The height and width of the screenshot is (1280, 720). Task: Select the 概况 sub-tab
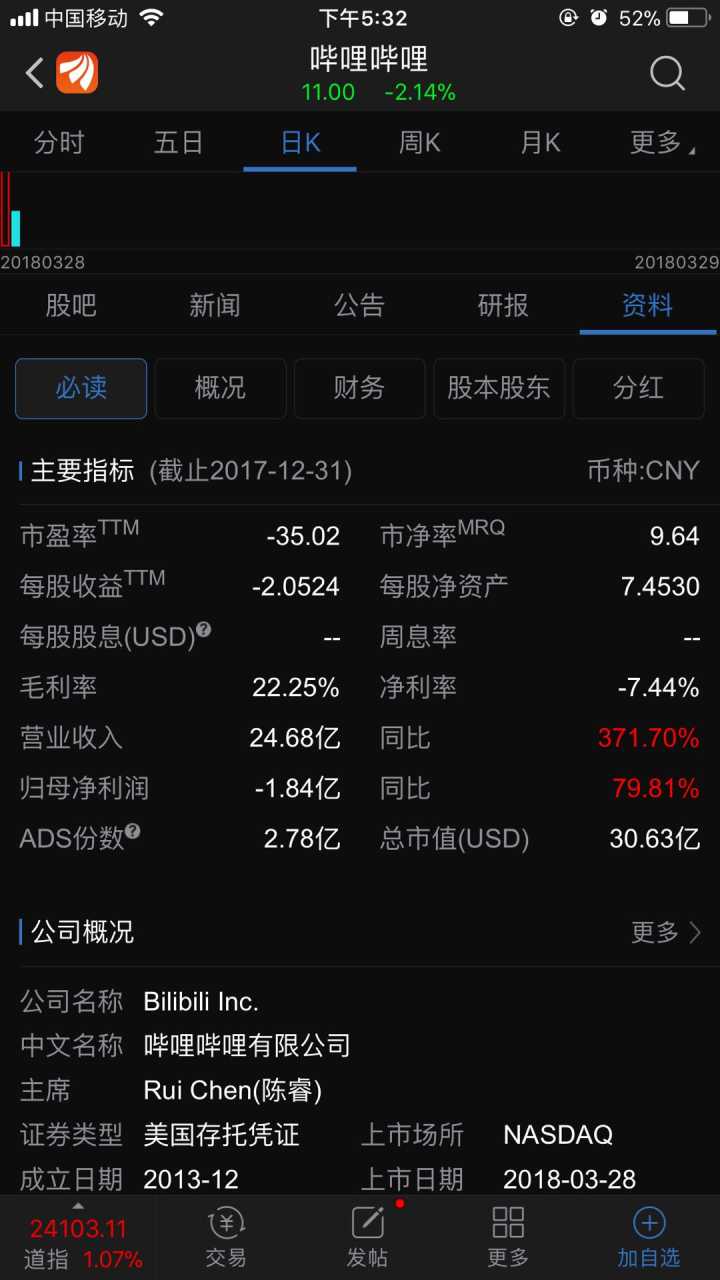pyautogui.click(x=220, y=388)
